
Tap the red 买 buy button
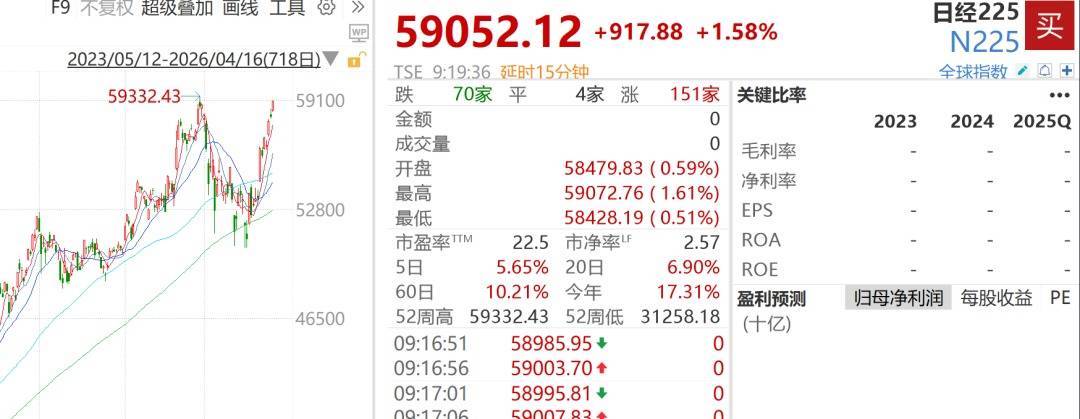tap(1050, 25)
